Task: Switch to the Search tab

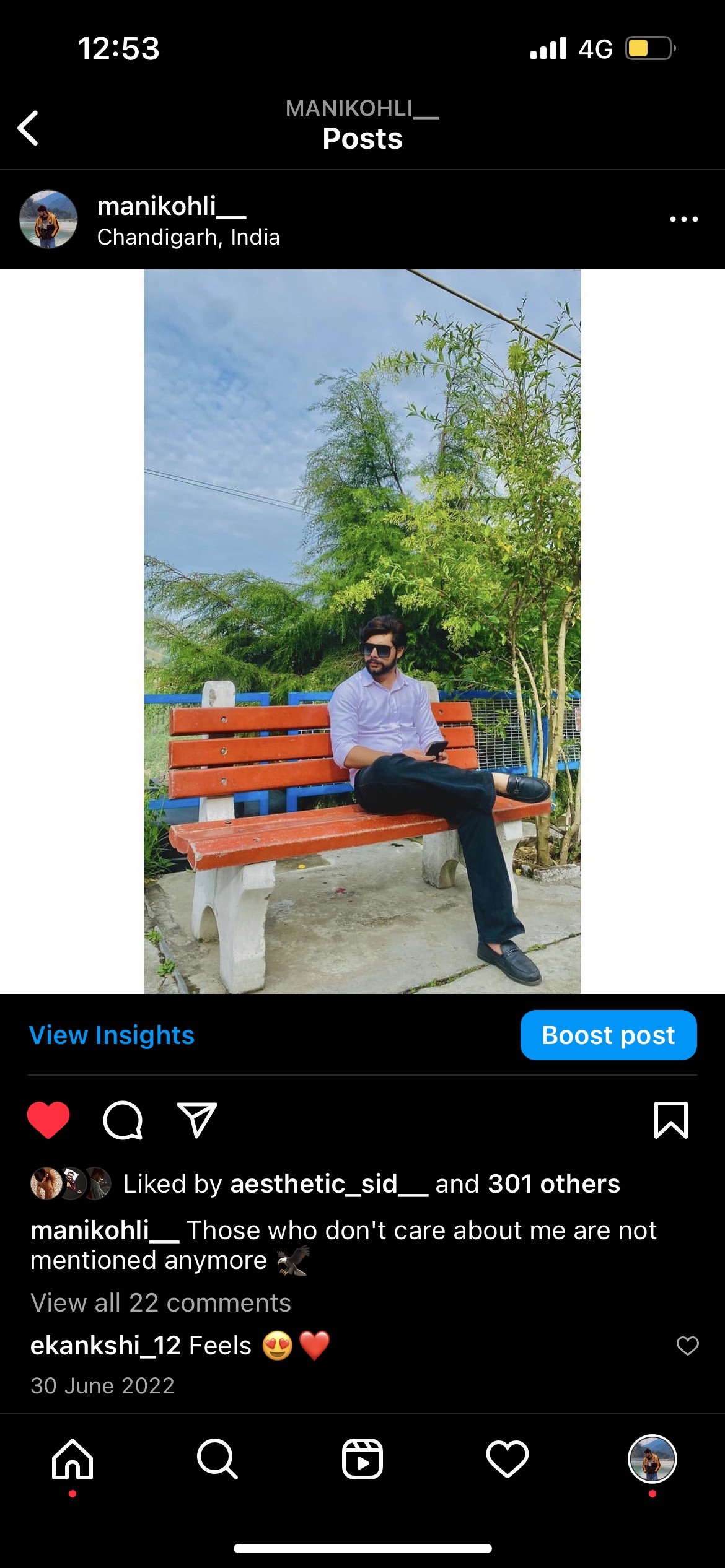Action: coord(217,1460)
